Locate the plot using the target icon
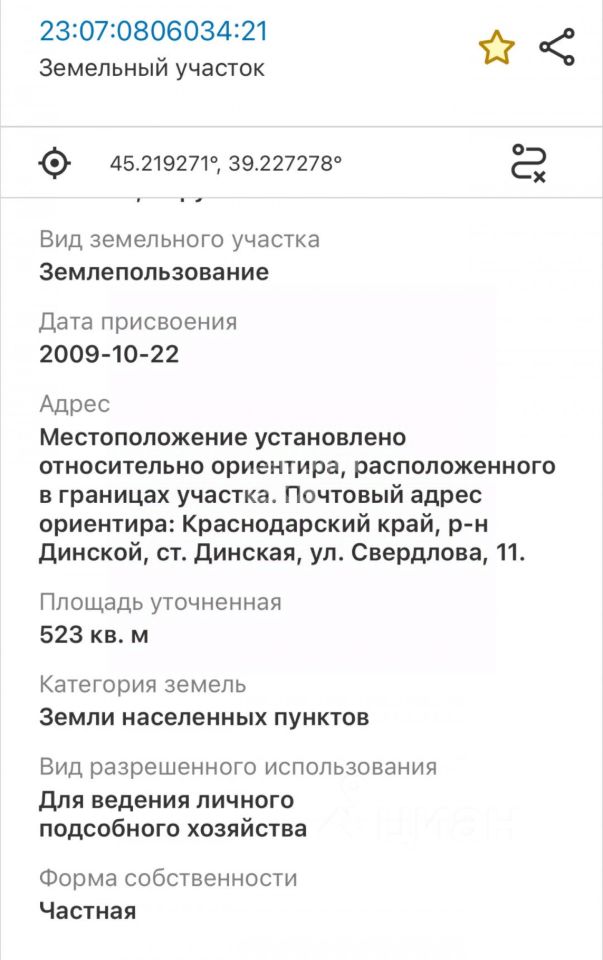This screenshot has width=603, height=960. coord(55,162)
